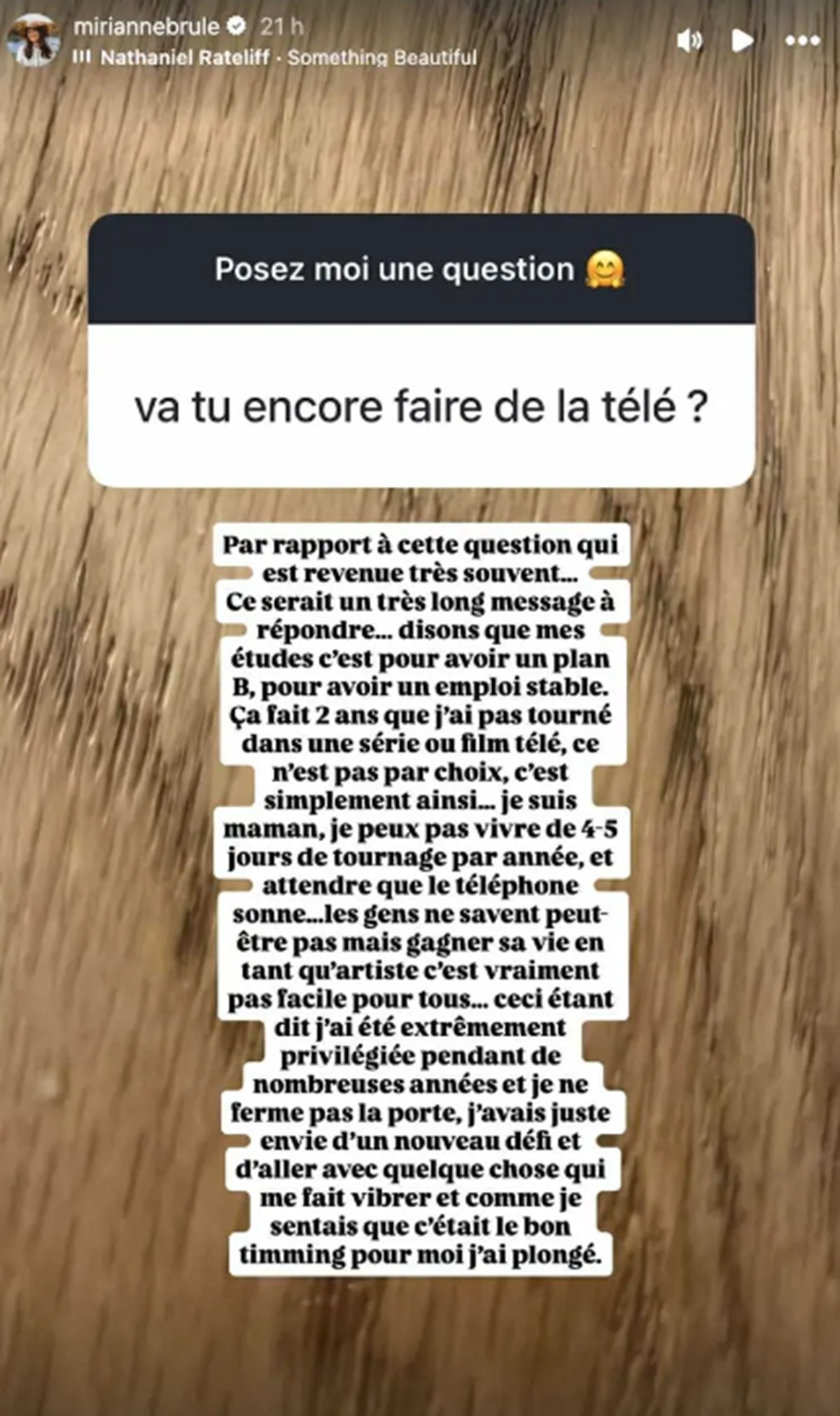Toggle the story sound with the speaker icon

[689, 41]
